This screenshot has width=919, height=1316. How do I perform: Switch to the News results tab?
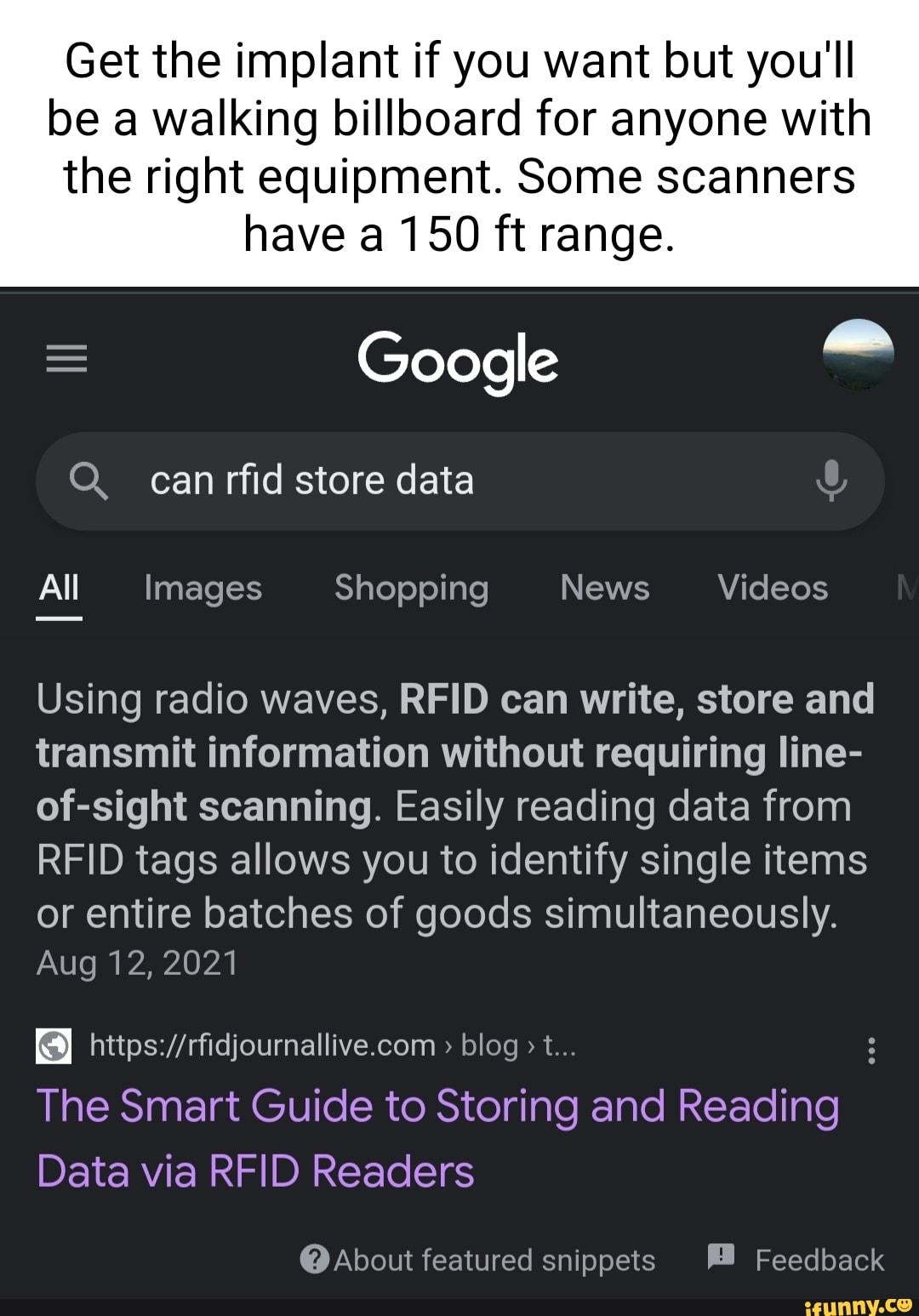(x=603, y=588)
